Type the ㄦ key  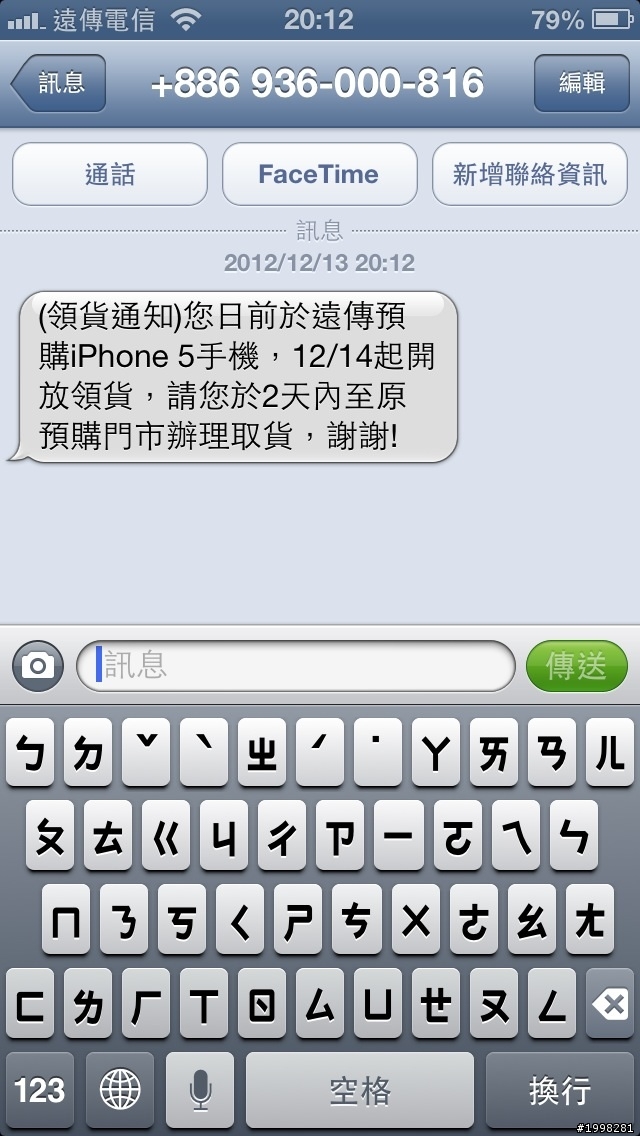pyautogui.click(x=608, y=753)
